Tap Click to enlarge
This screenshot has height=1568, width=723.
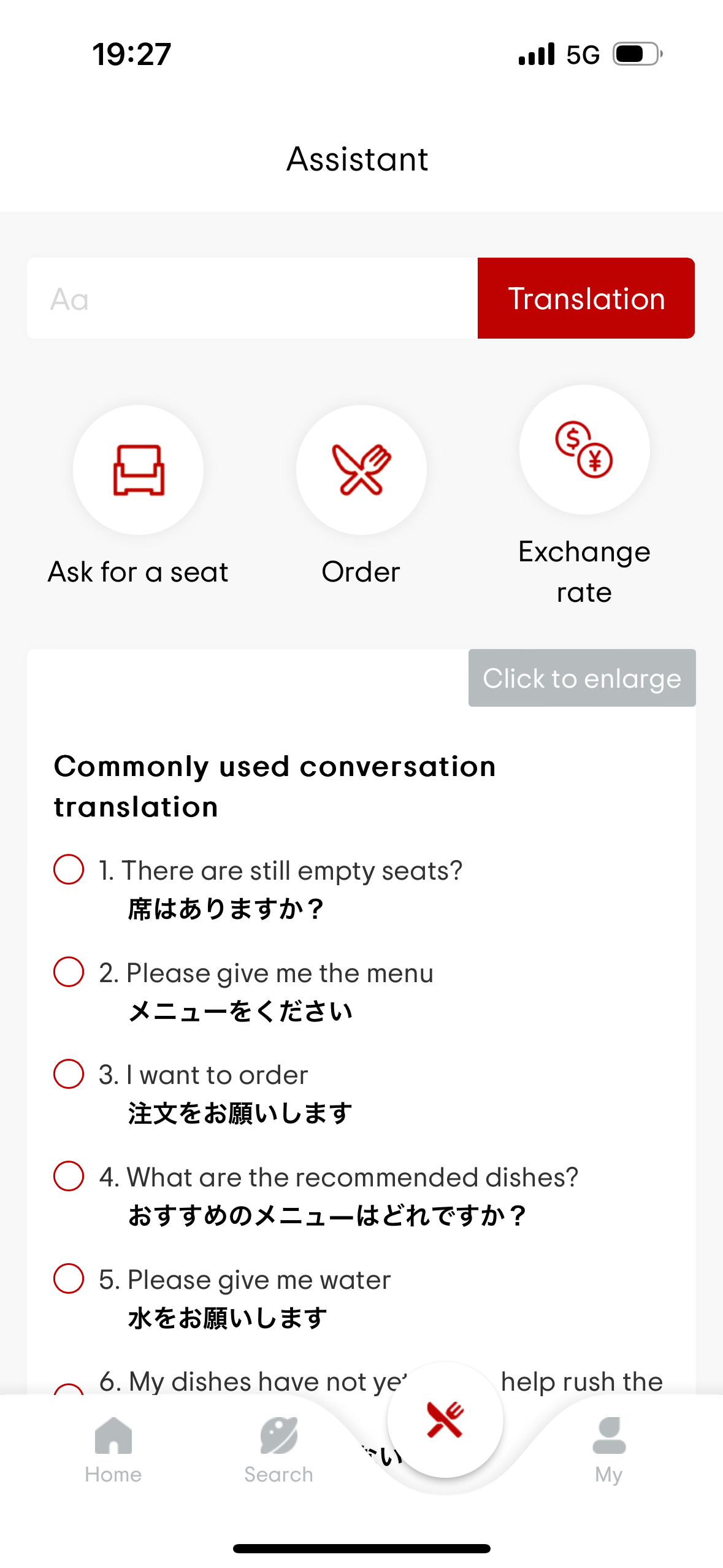581,678
